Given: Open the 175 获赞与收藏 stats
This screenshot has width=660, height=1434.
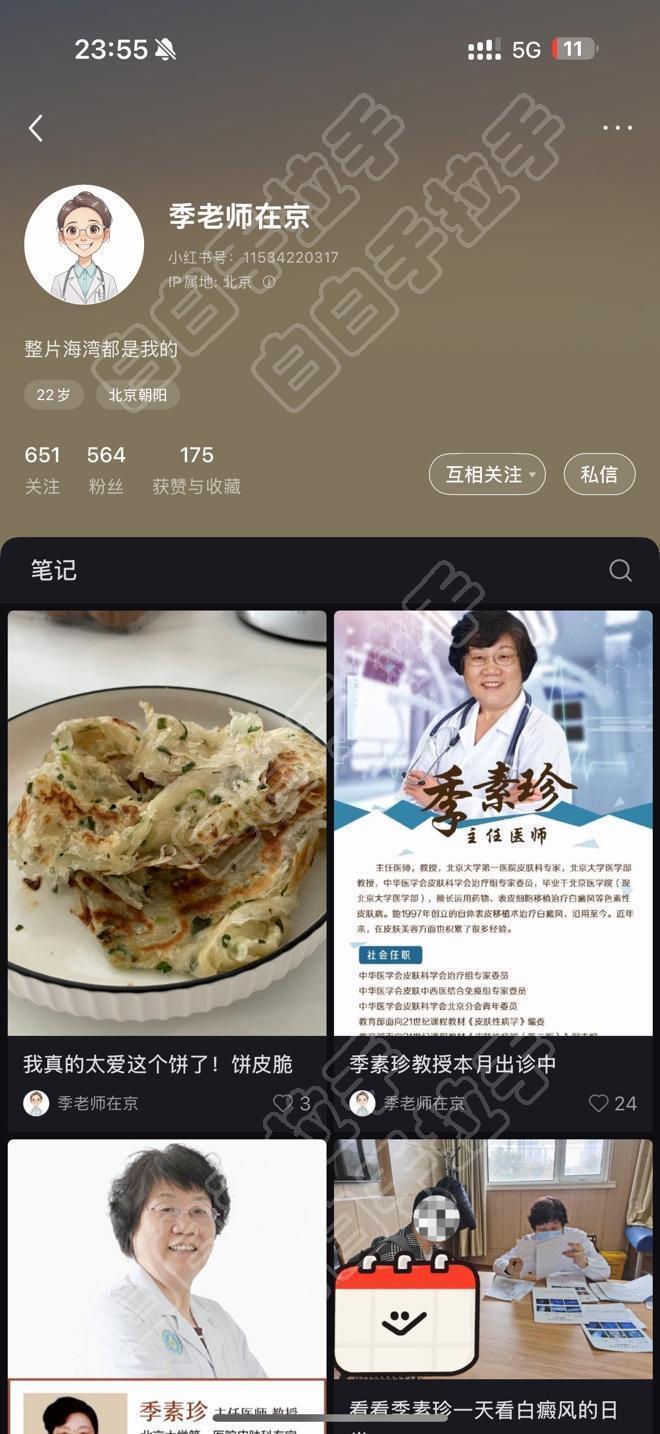Looking at the screenshot, I should click(x=196, y=469).
